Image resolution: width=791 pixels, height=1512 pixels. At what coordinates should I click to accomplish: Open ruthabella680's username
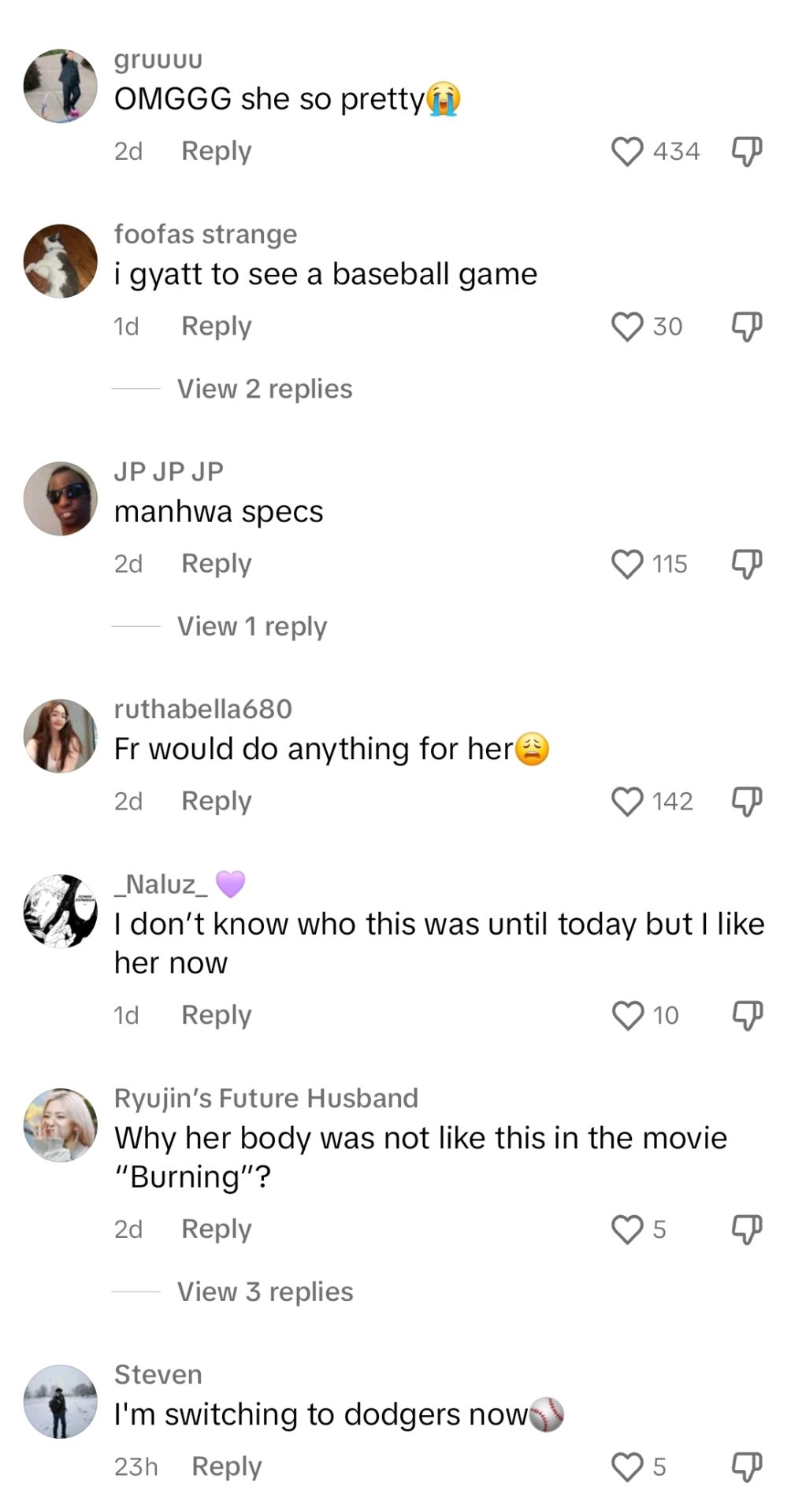point(202,709)
